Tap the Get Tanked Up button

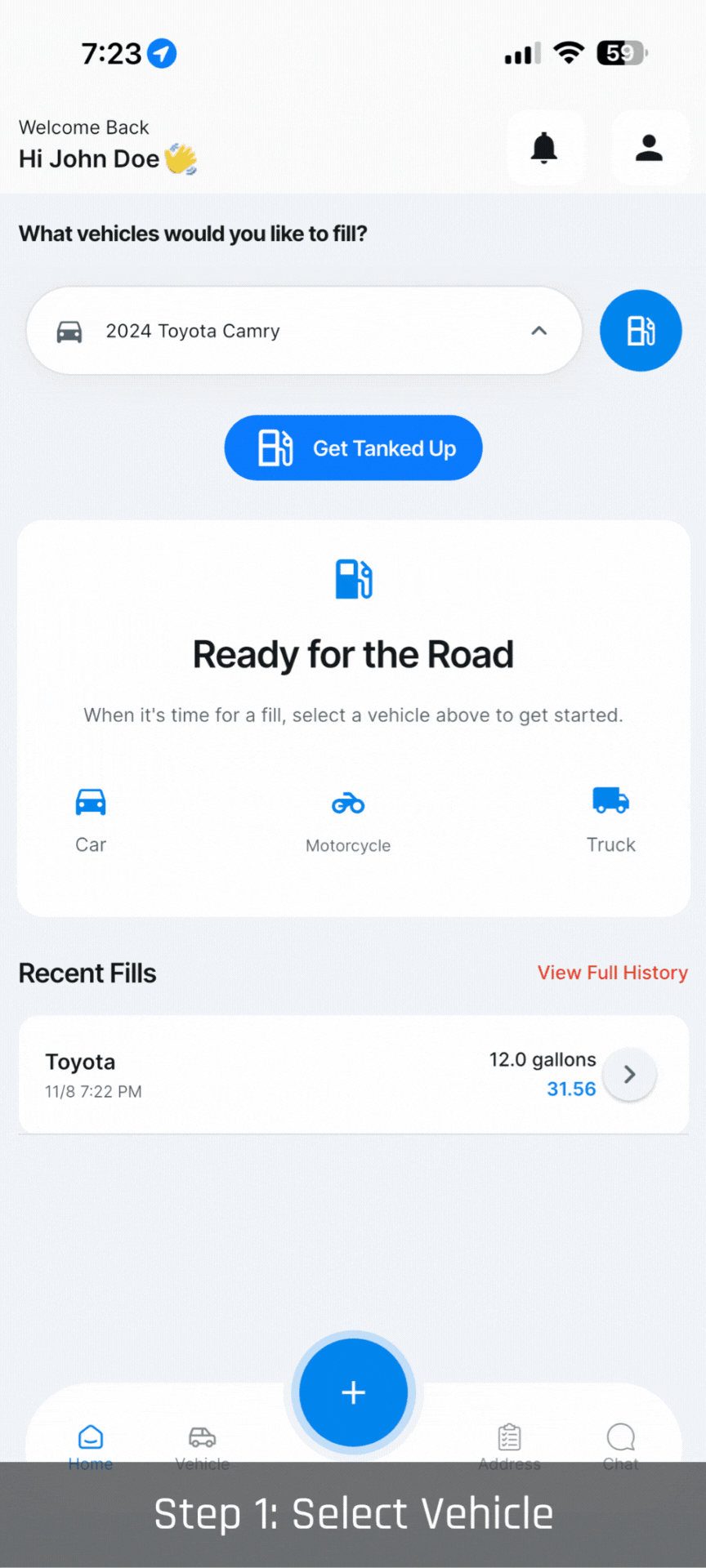coord(353,448)
